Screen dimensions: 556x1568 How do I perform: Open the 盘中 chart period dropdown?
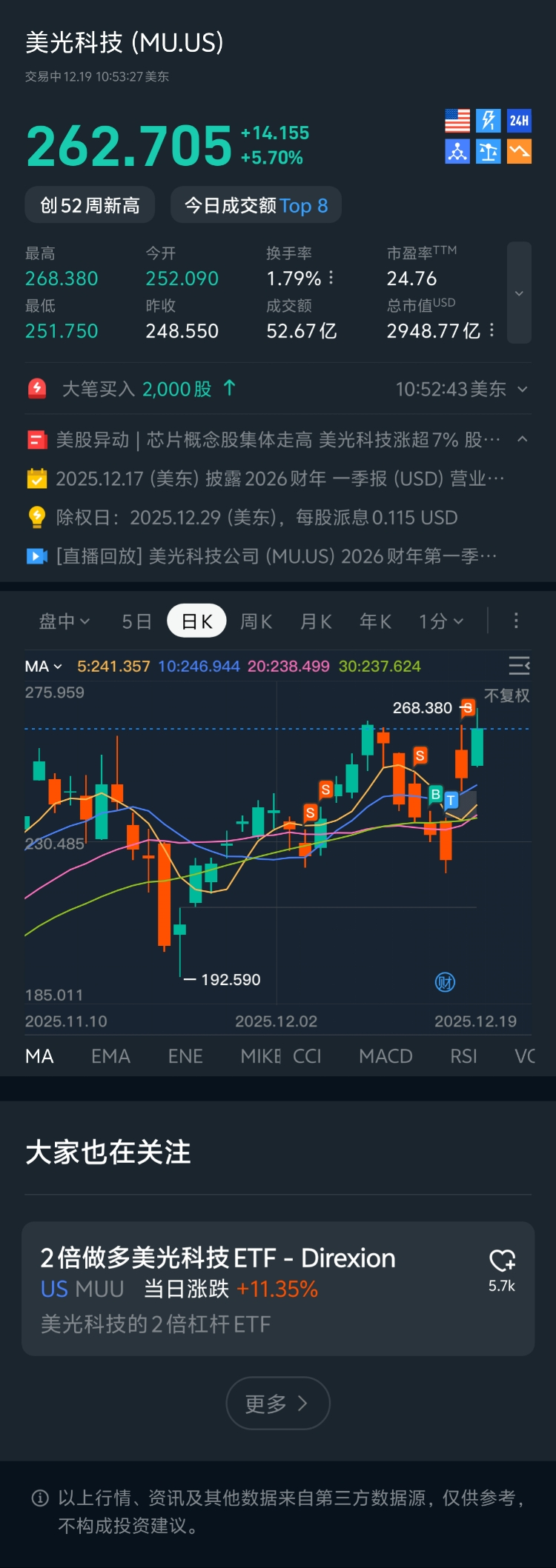pyautogui.click(x=64, y=621)
